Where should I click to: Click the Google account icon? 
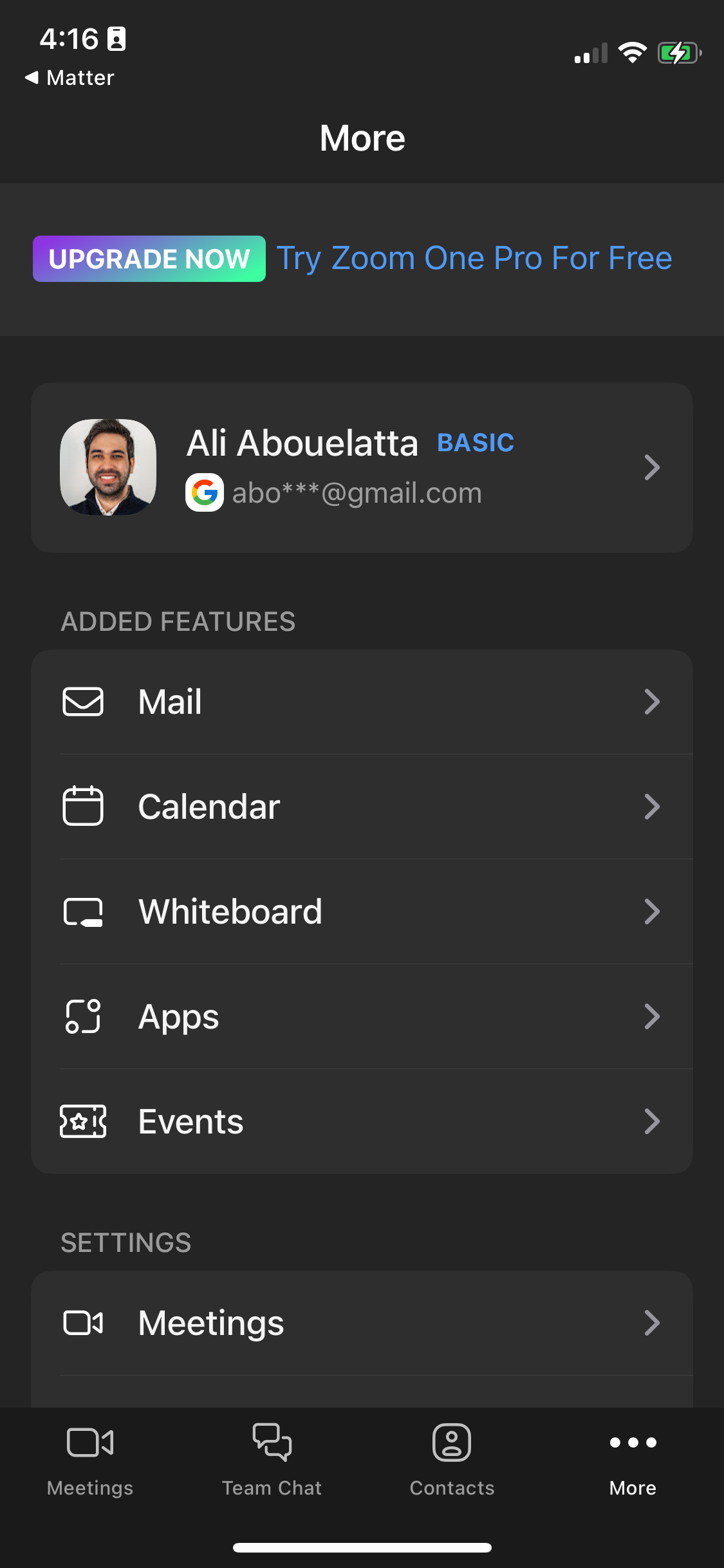[x=205, y=492]
